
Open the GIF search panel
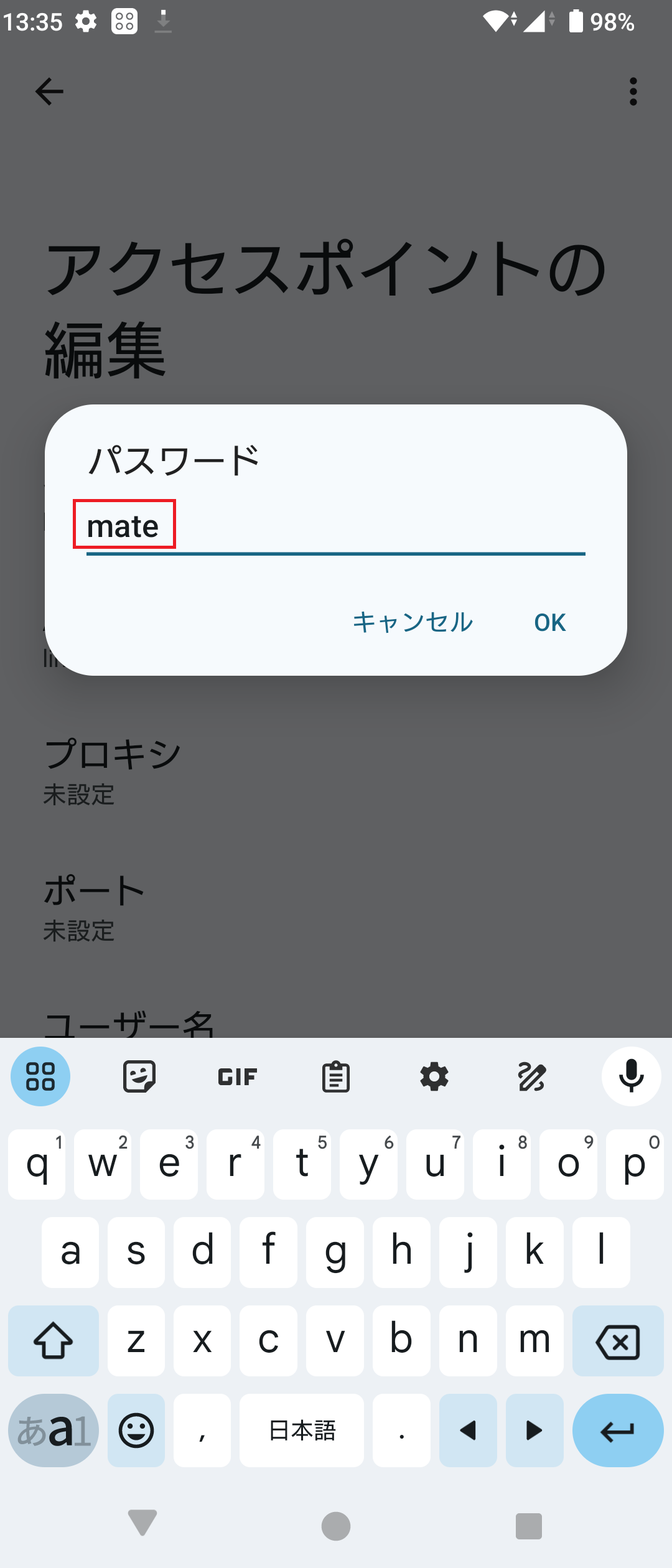[x=236, y=1076]
